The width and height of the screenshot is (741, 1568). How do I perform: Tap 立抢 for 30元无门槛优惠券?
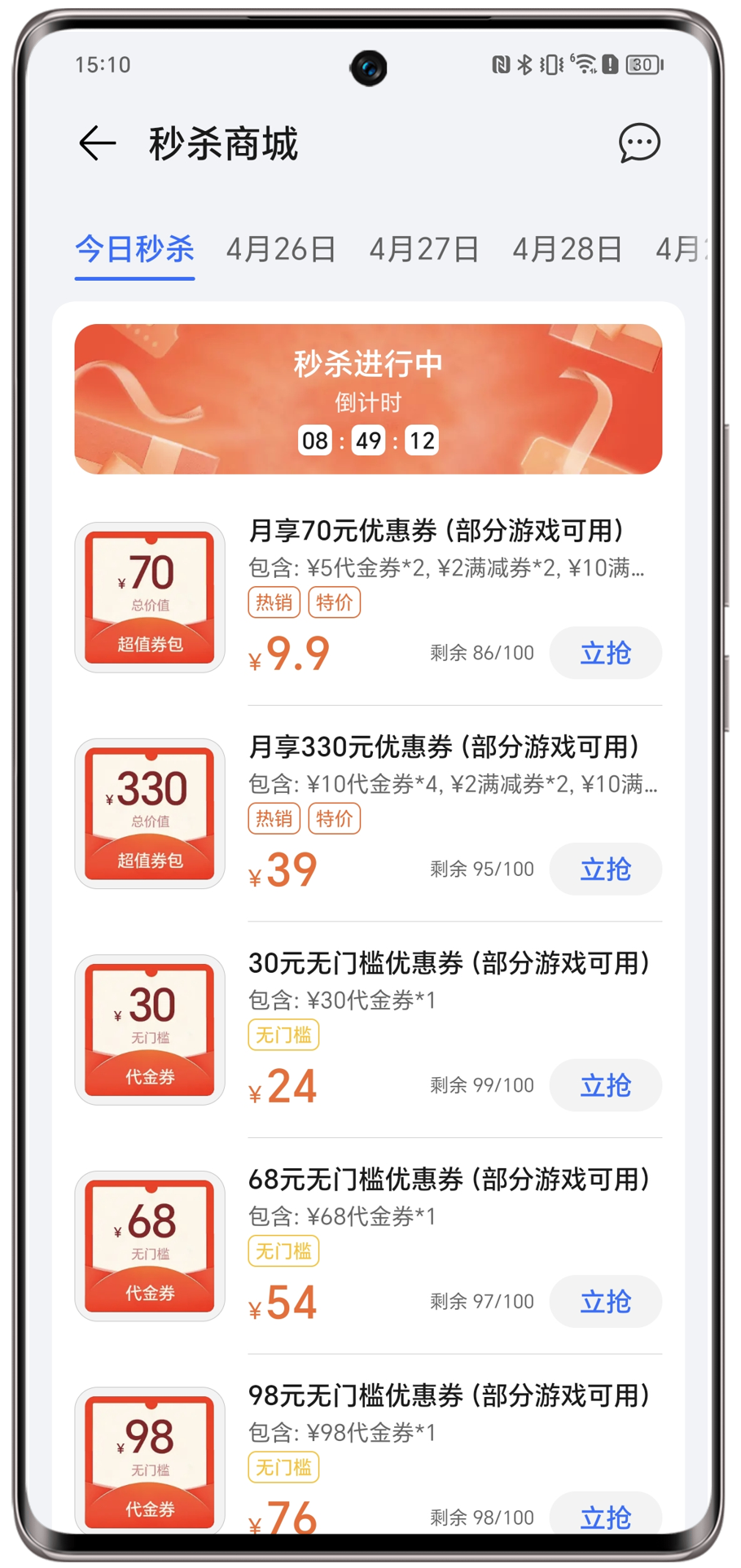[605, 1085]
